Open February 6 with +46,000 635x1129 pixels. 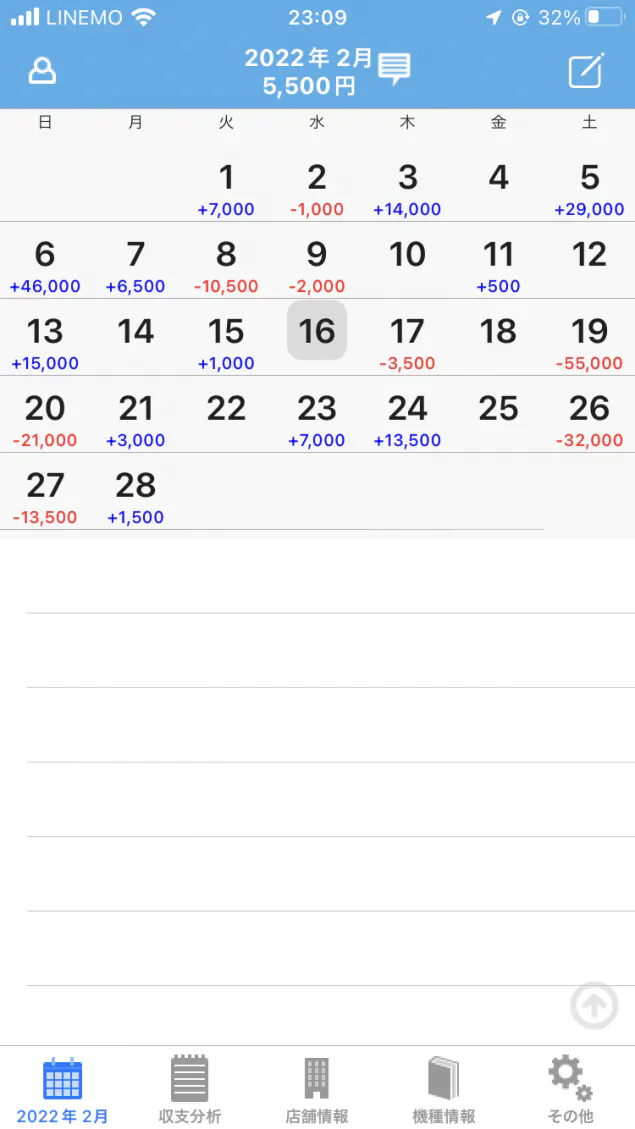[45, 265]
